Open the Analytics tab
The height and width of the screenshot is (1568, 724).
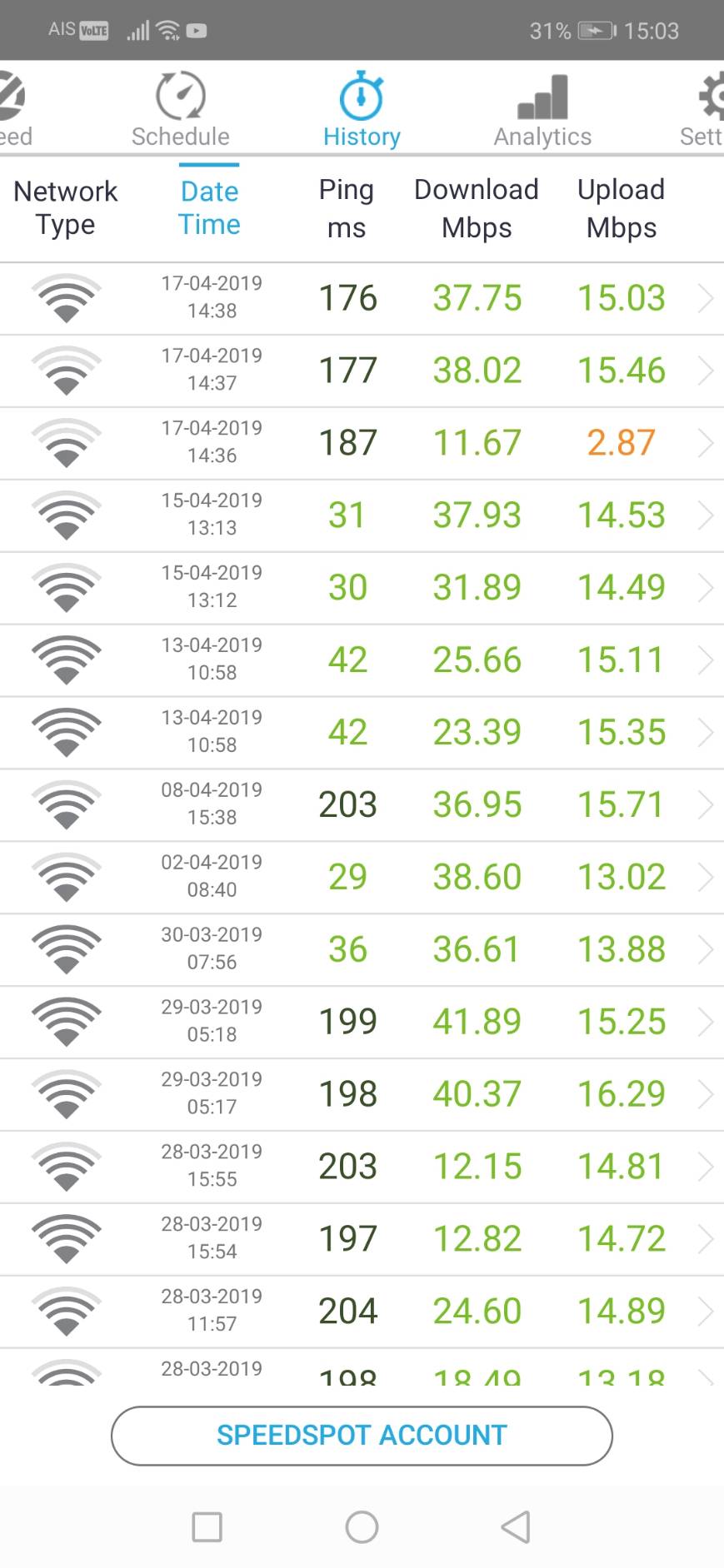point(542,110)
